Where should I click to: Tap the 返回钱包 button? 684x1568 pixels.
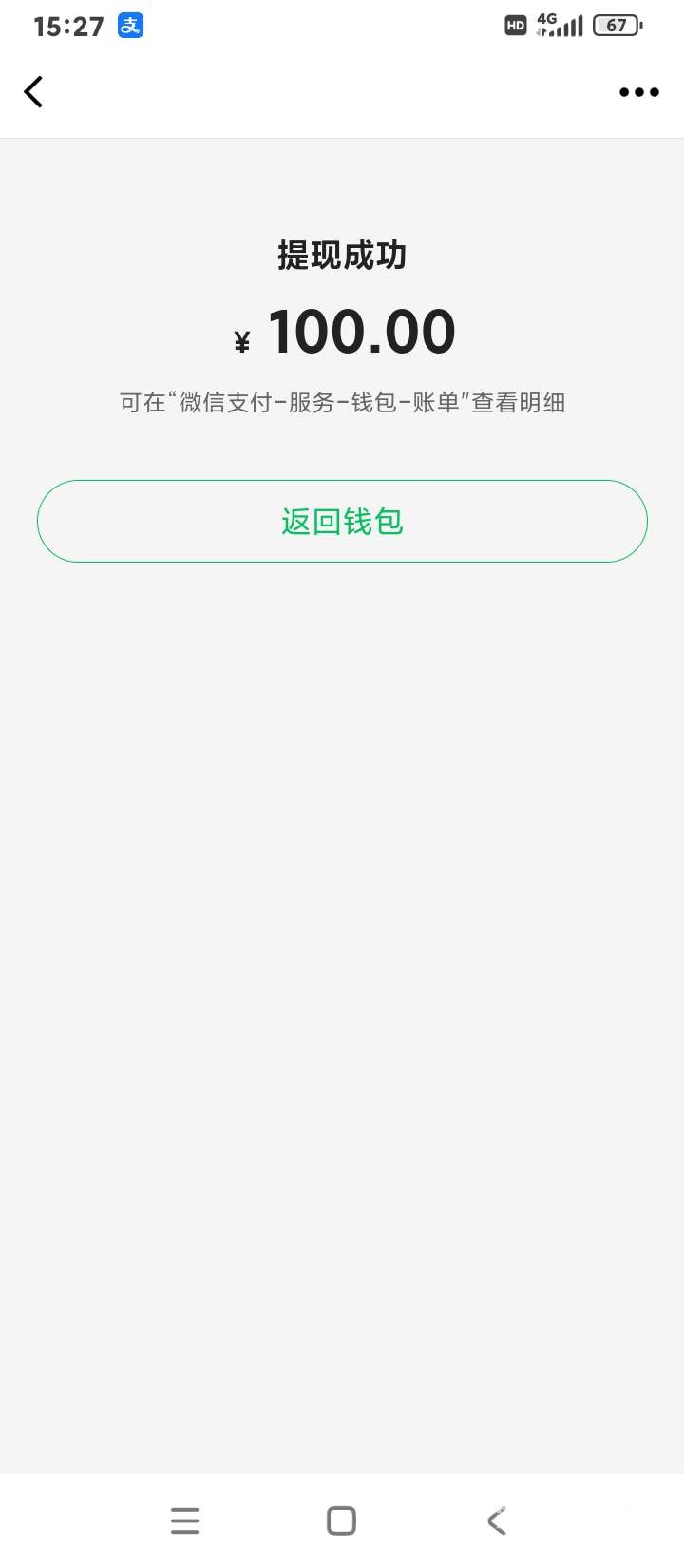(342, 521)
